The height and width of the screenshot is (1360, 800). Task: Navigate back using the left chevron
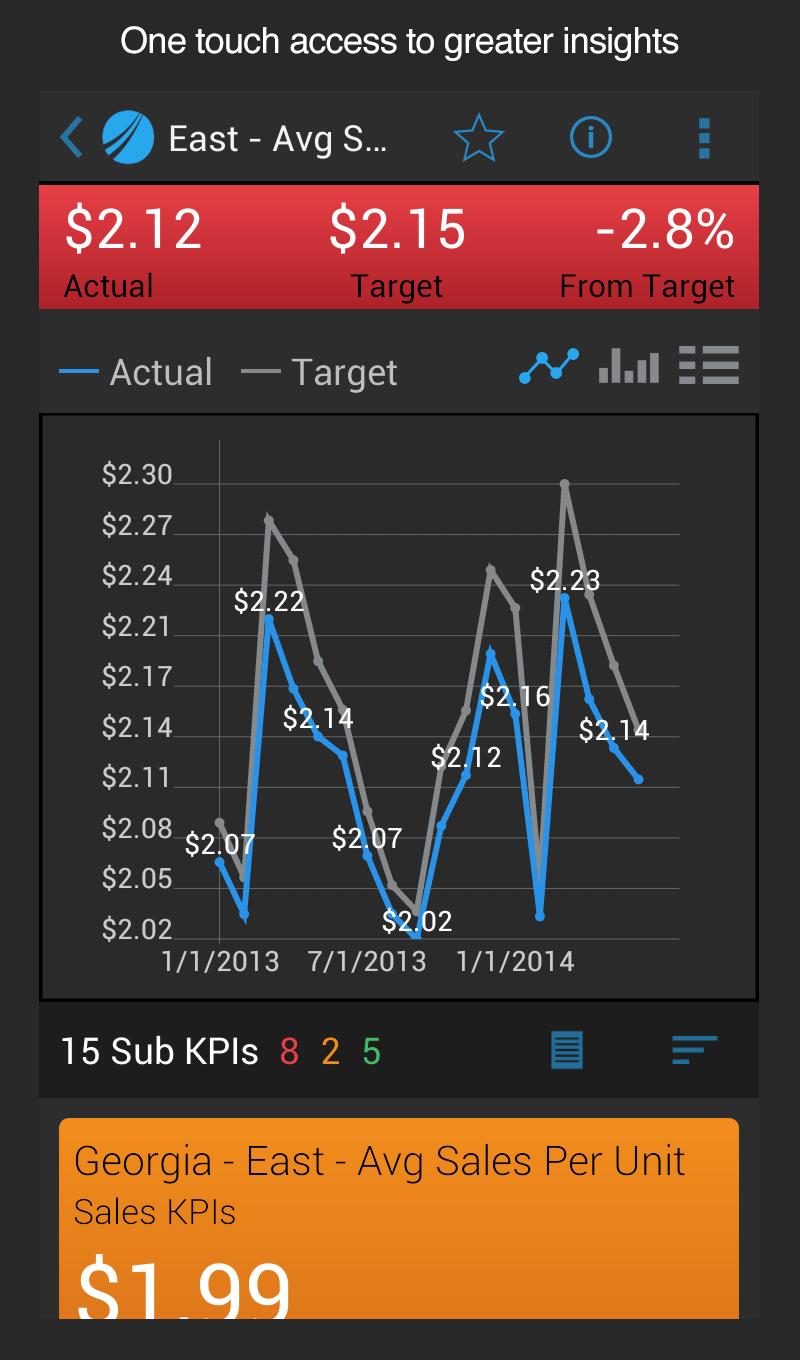coord(69,136)
